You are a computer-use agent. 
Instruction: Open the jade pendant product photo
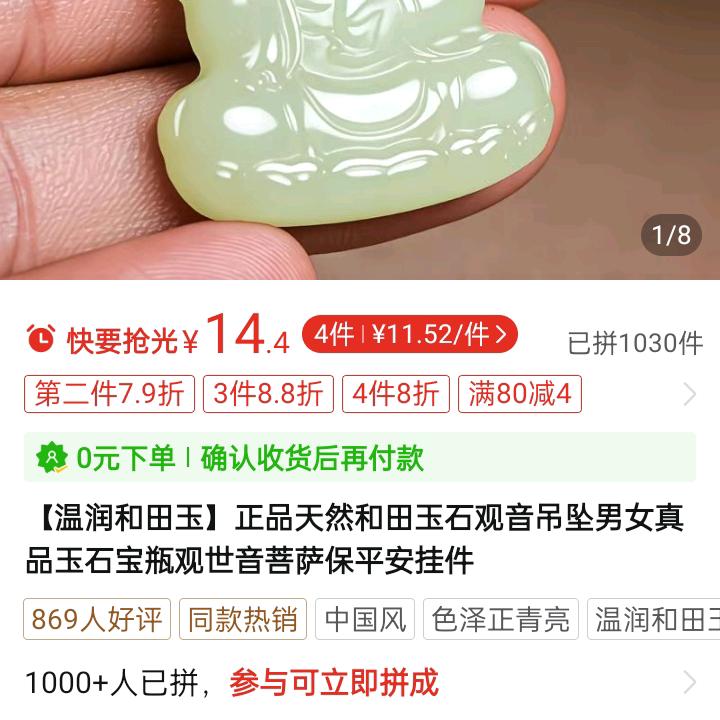pos(360,140)
